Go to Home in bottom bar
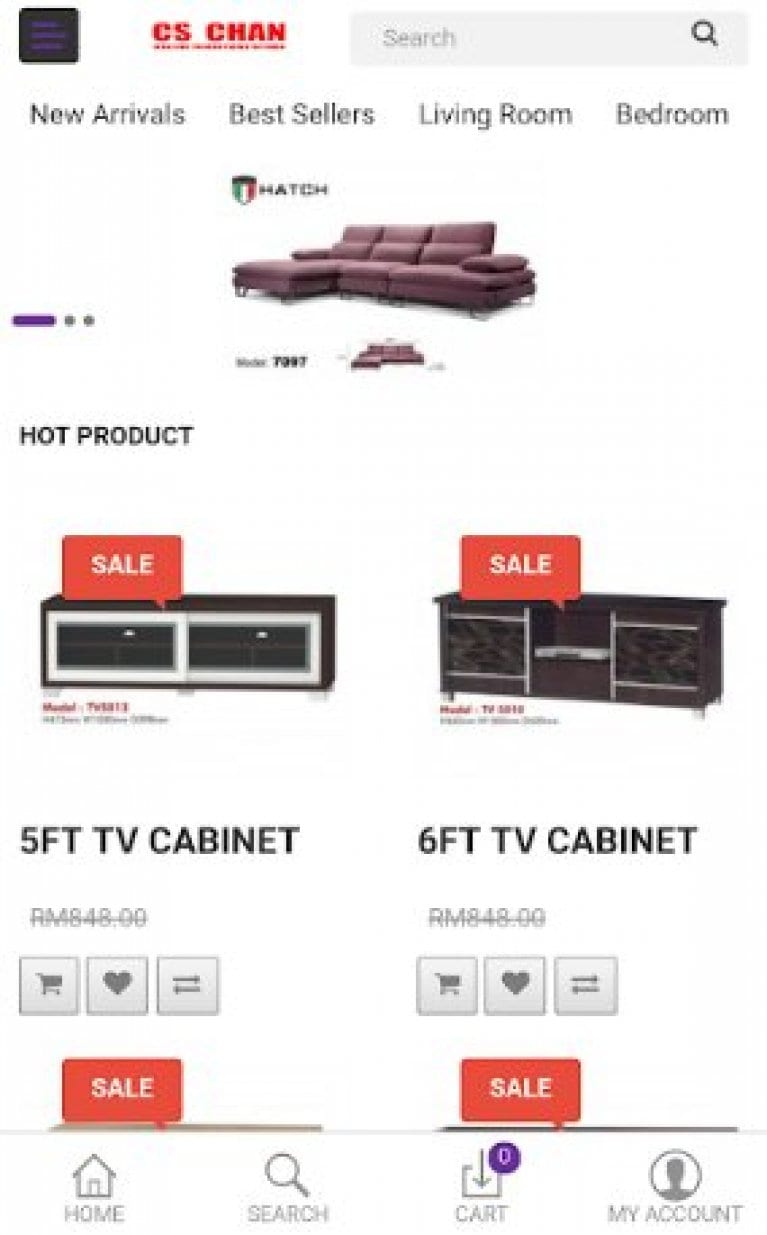The image size is (767, 1235). coord(94,1187)
